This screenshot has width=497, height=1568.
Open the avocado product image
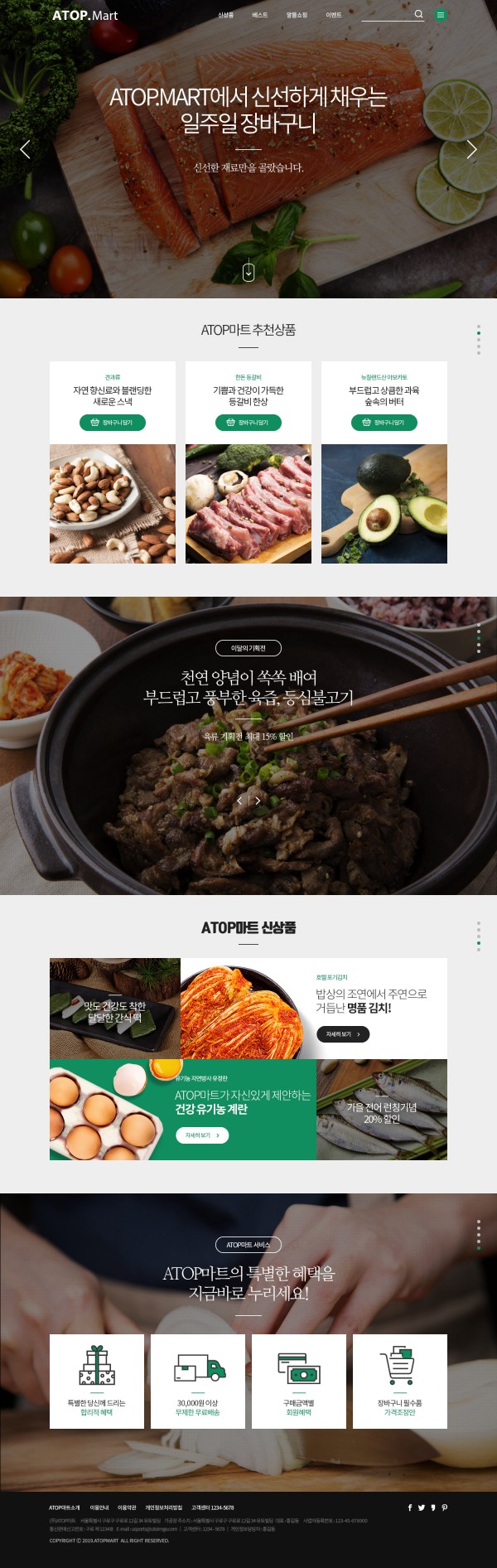(x=384, y=504)
